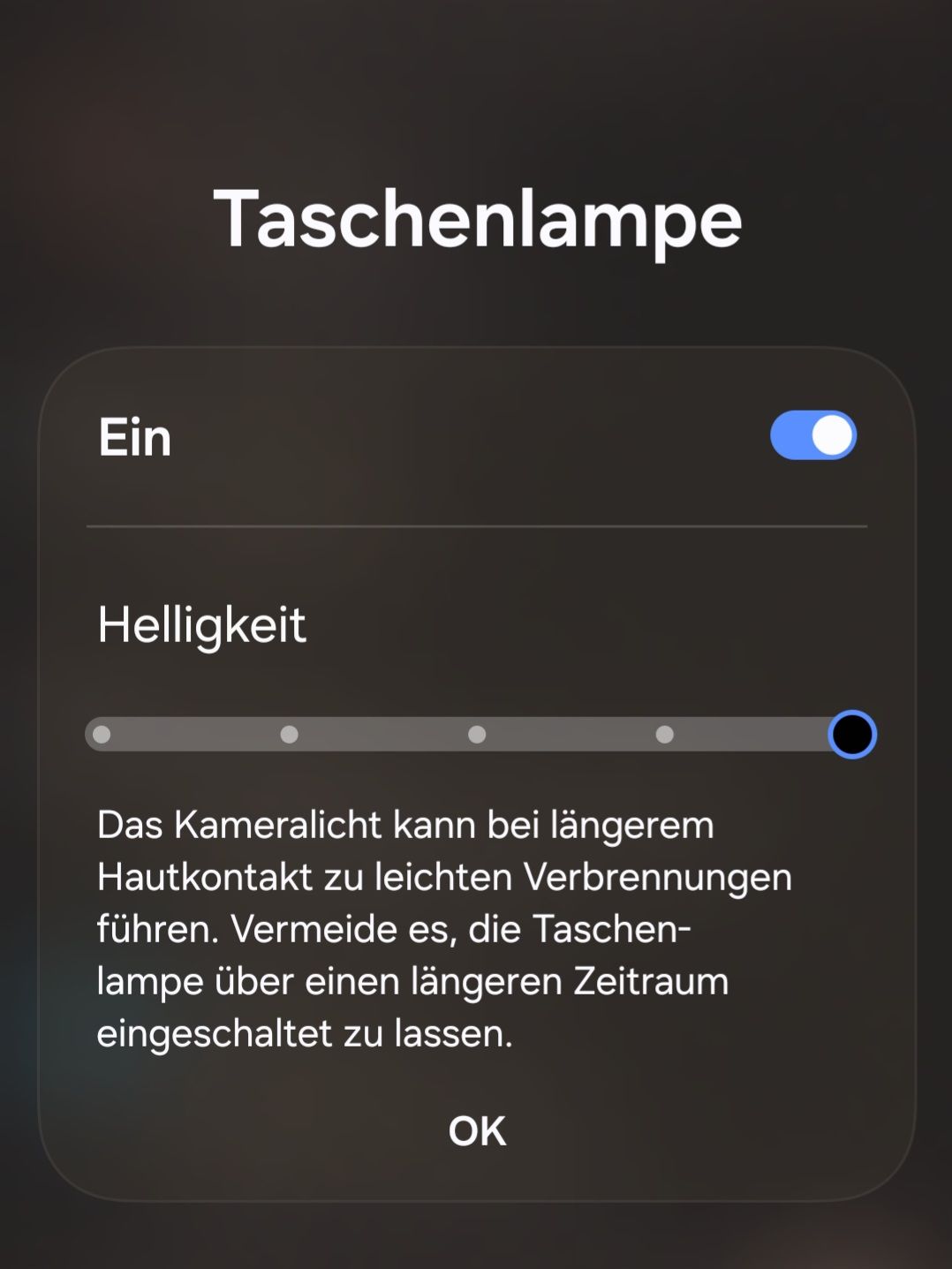Set Helligkeit slider to the lowest level
This screenshot has height=1269, width=952.
(102, 735)
